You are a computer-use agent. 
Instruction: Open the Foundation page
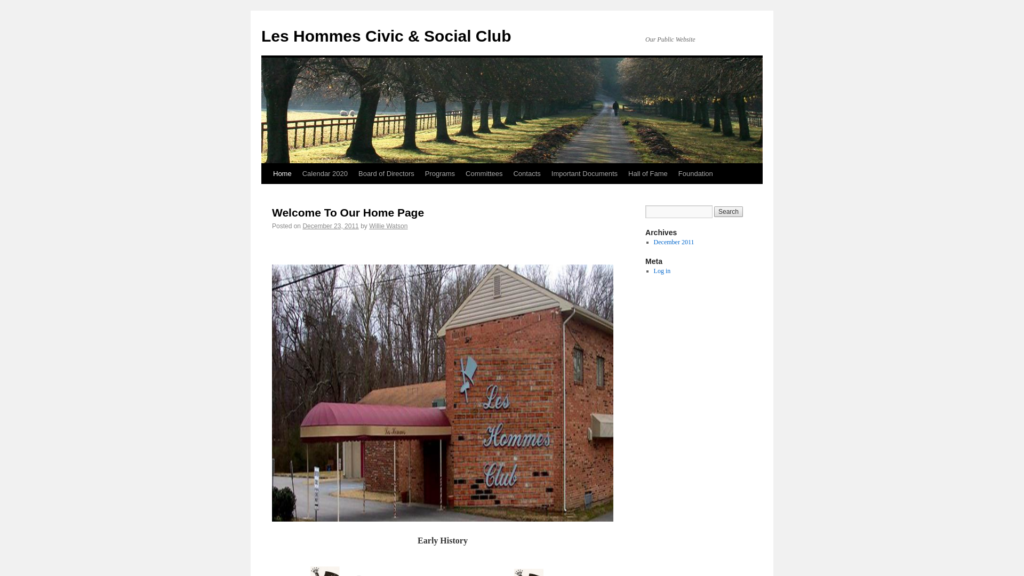coord(695,174)
